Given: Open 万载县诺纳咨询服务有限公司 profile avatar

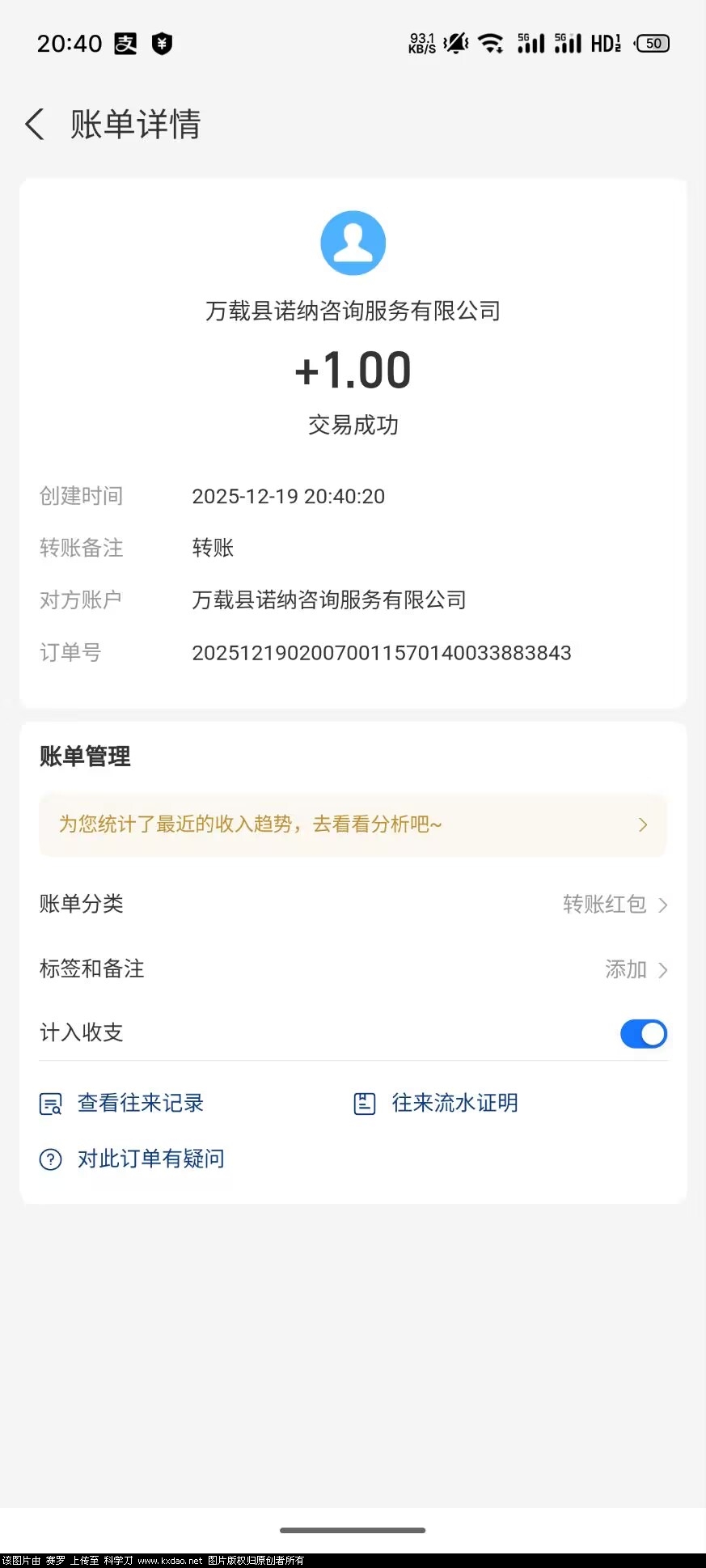Looking at the screenshot, I should pyautogui.click(x=353, y=243).
